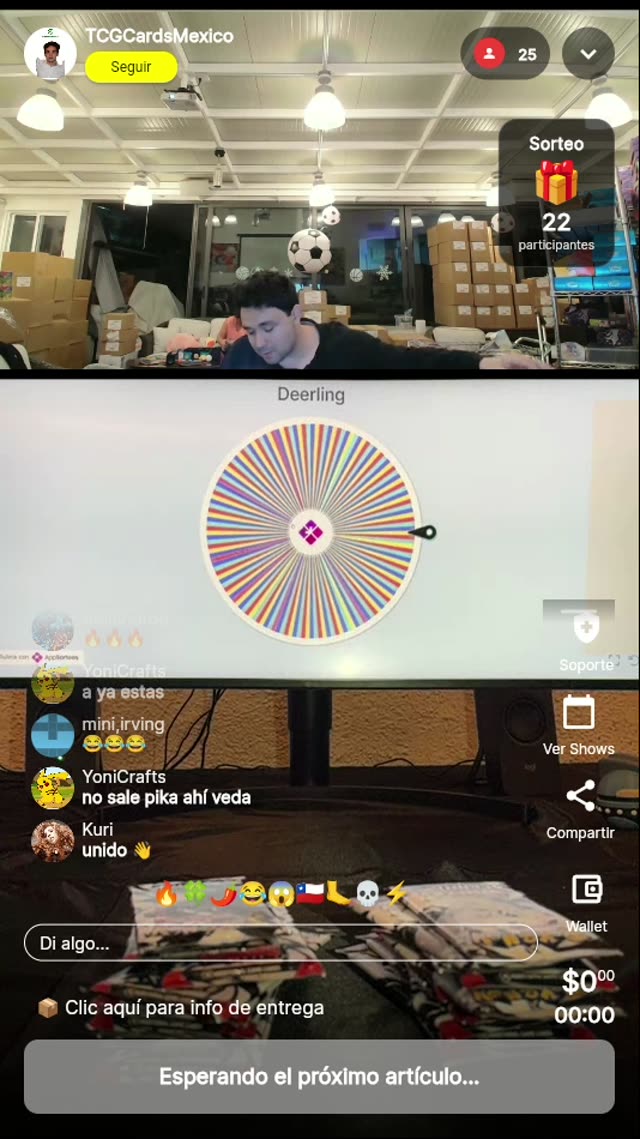Send the skull emoji reaction
The height and width of the screenshot is (1139, 640).
click(x=367, y=893)
